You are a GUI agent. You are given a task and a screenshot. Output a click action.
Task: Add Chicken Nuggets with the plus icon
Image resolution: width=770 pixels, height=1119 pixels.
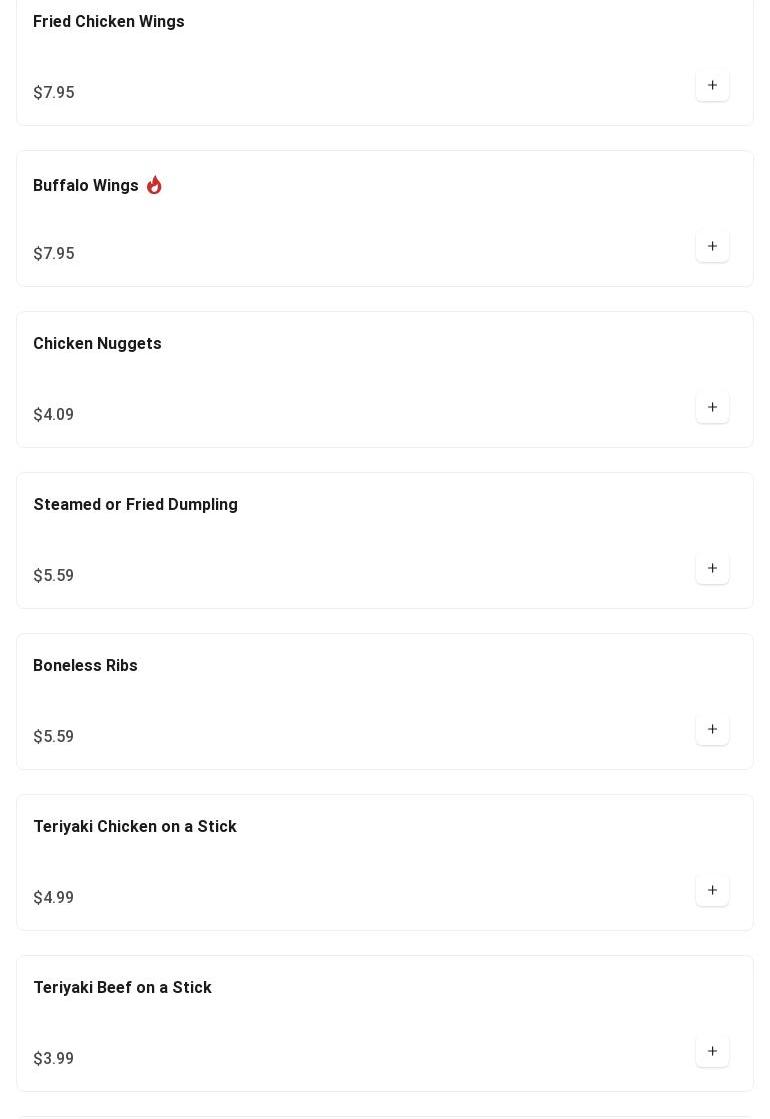(712, 408)
